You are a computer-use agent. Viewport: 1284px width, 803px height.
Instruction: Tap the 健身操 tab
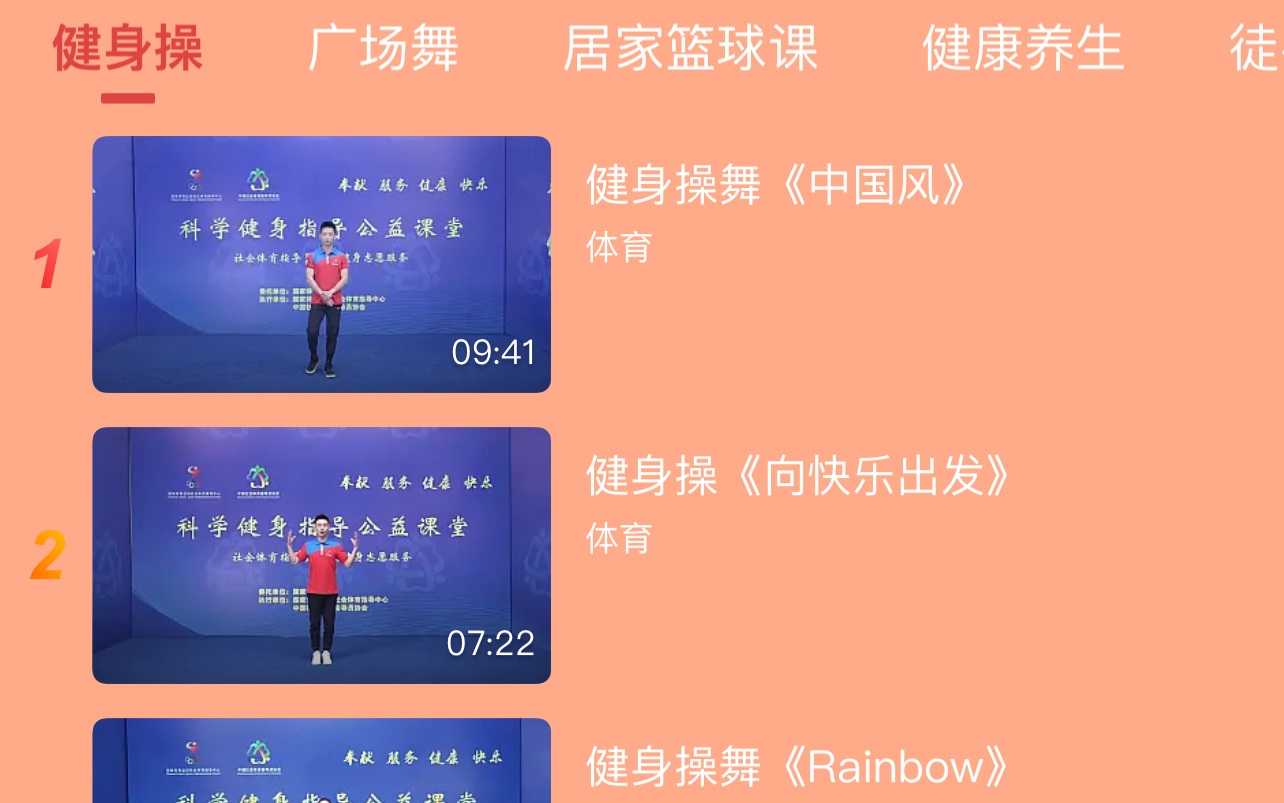tap(128, 48)
